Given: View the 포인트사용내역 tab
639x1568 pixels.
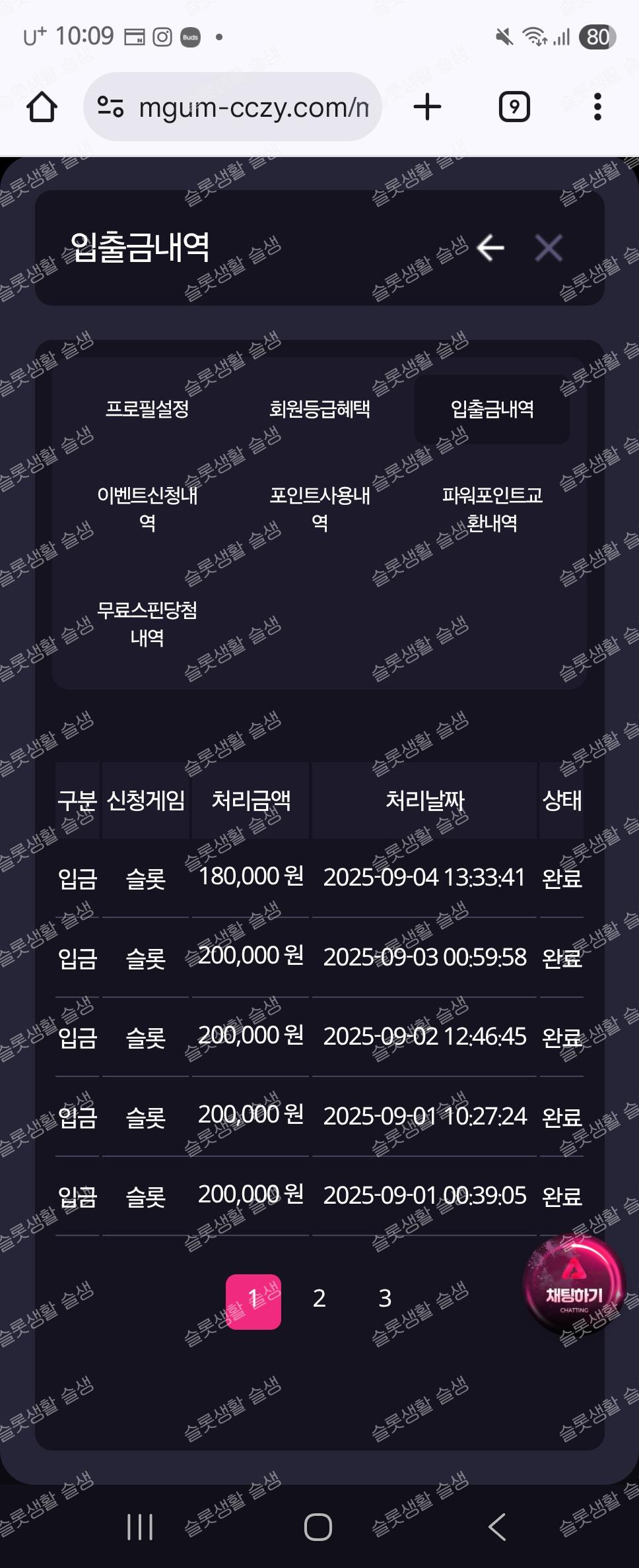Looking at the screenshot, I should click(319, 509).
